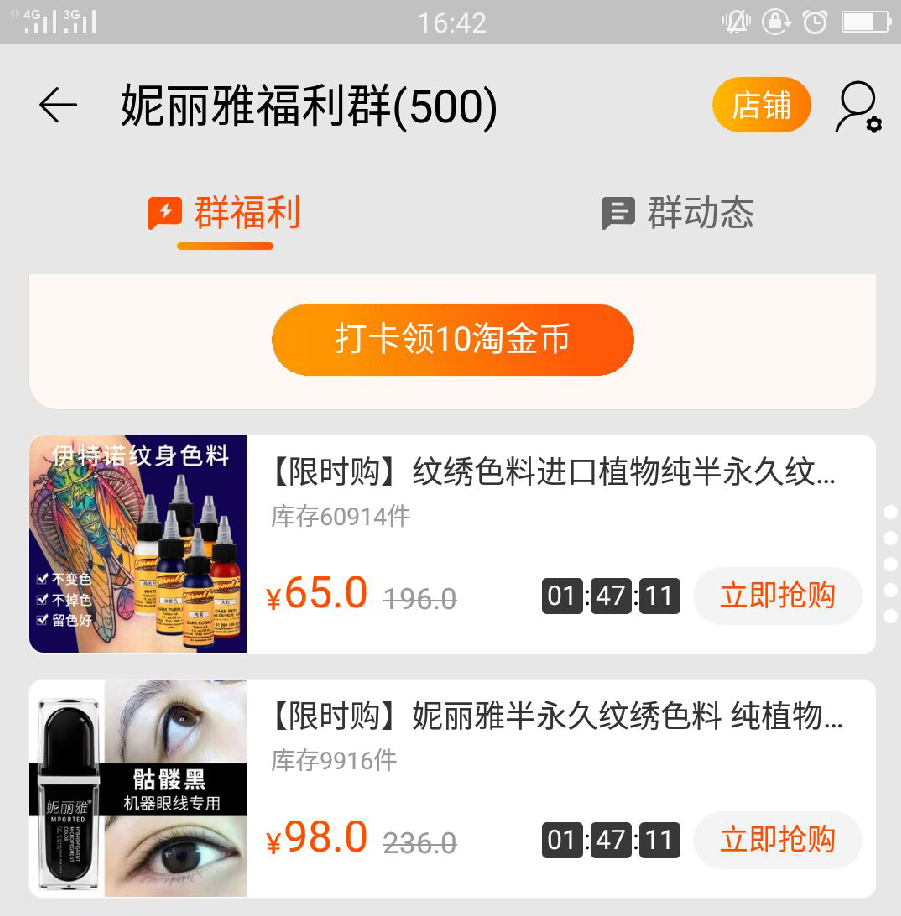
Task: Tap 立即抢购 for the ¥98.0 item
Action: point(777,840)
